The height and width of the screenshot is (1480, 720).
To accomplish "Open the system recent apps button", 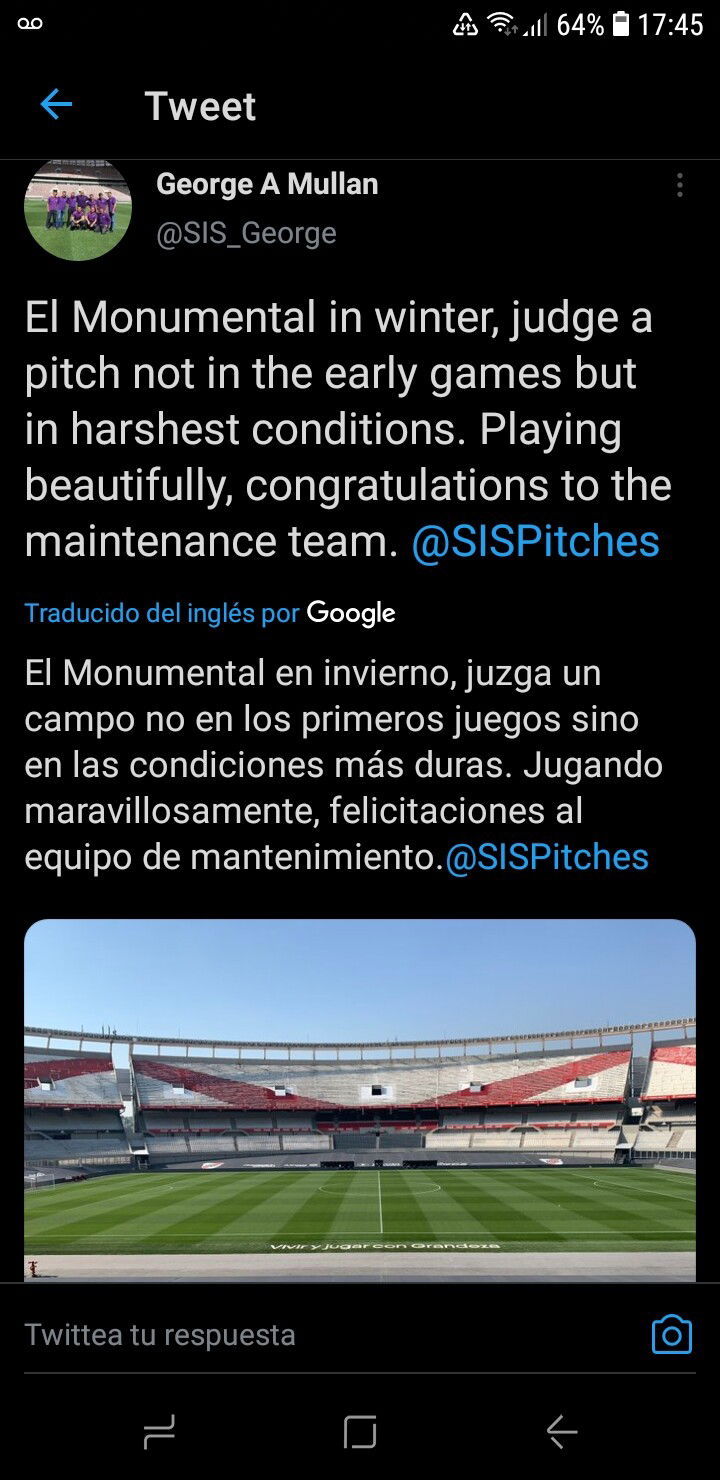I will pyautogui.click(x=159, y=1432).
